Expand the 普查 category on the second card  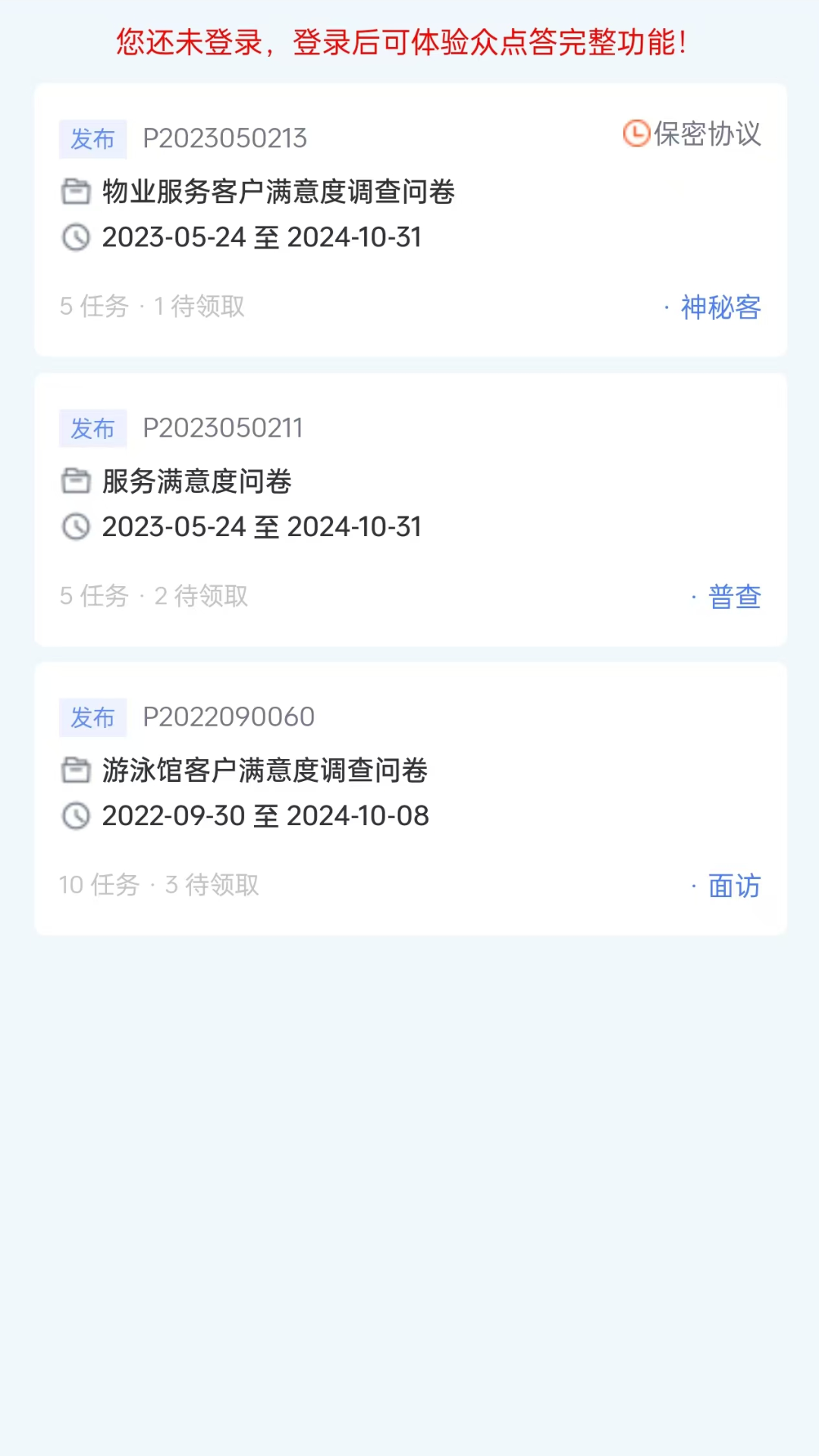(x=733, y=597)
